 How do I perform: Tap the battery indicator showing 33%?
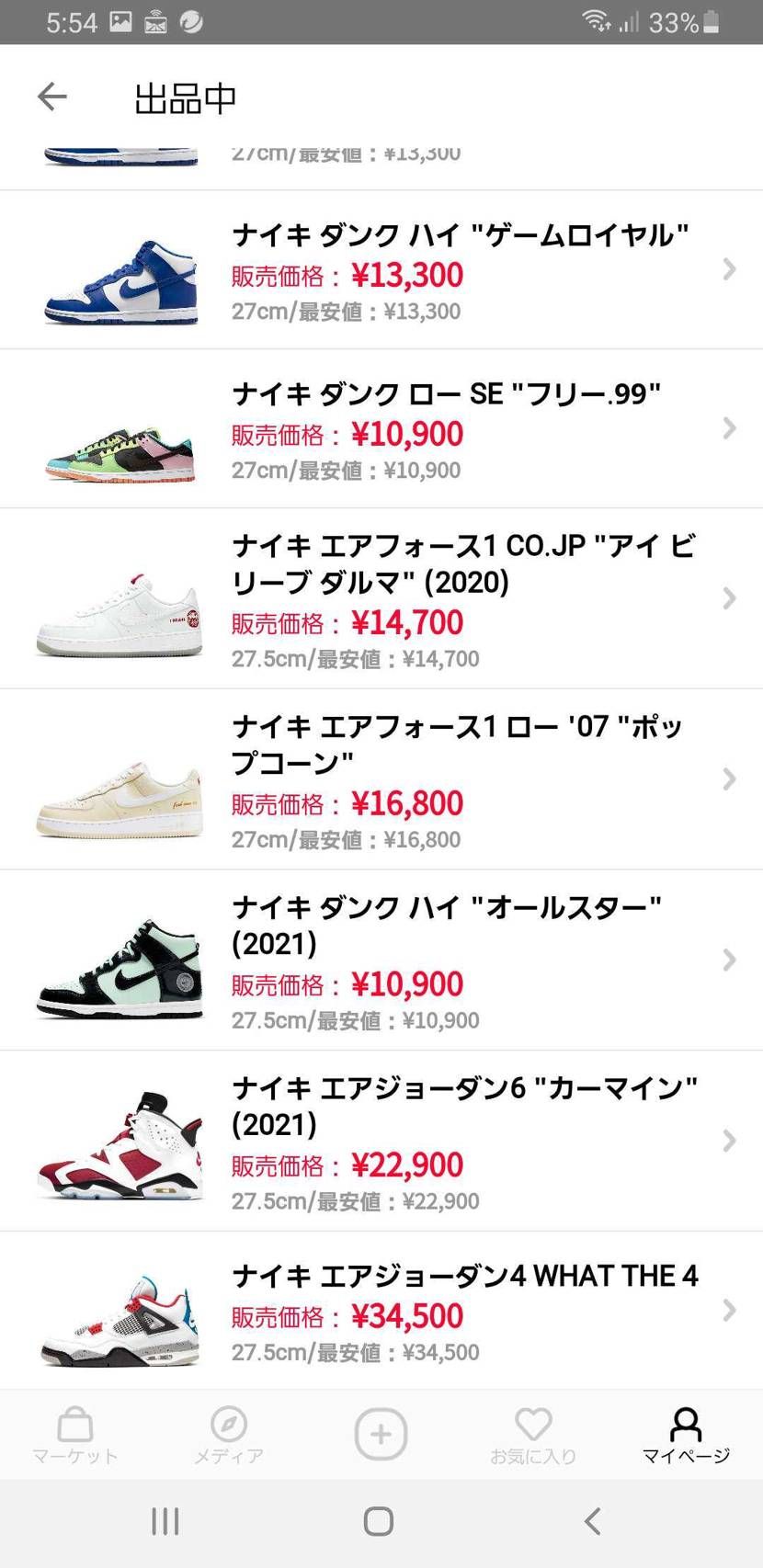685,20
